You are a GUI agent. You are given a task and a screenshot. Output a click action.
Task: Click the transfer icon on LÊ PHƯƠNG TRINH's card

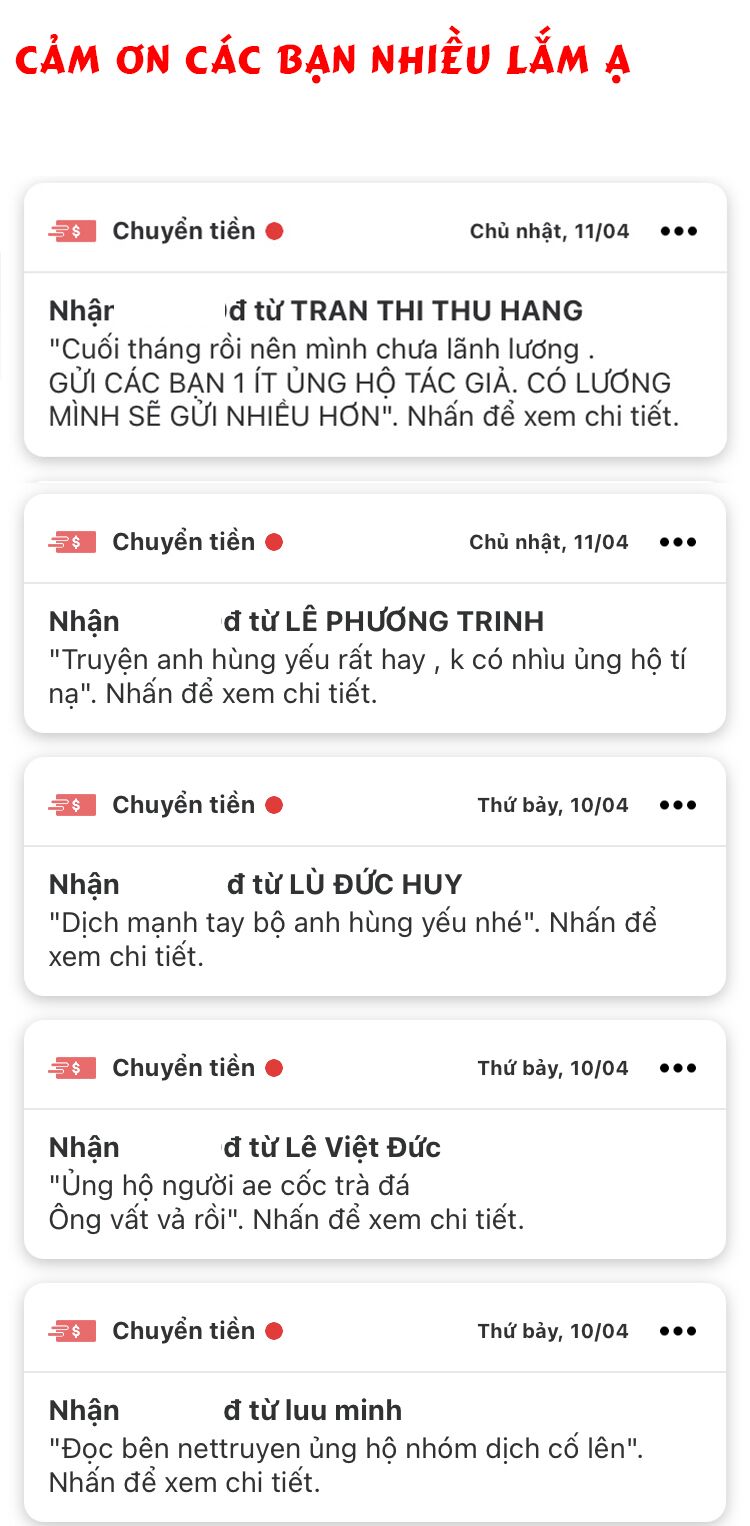pyautogui.click(x=72, y=540)
